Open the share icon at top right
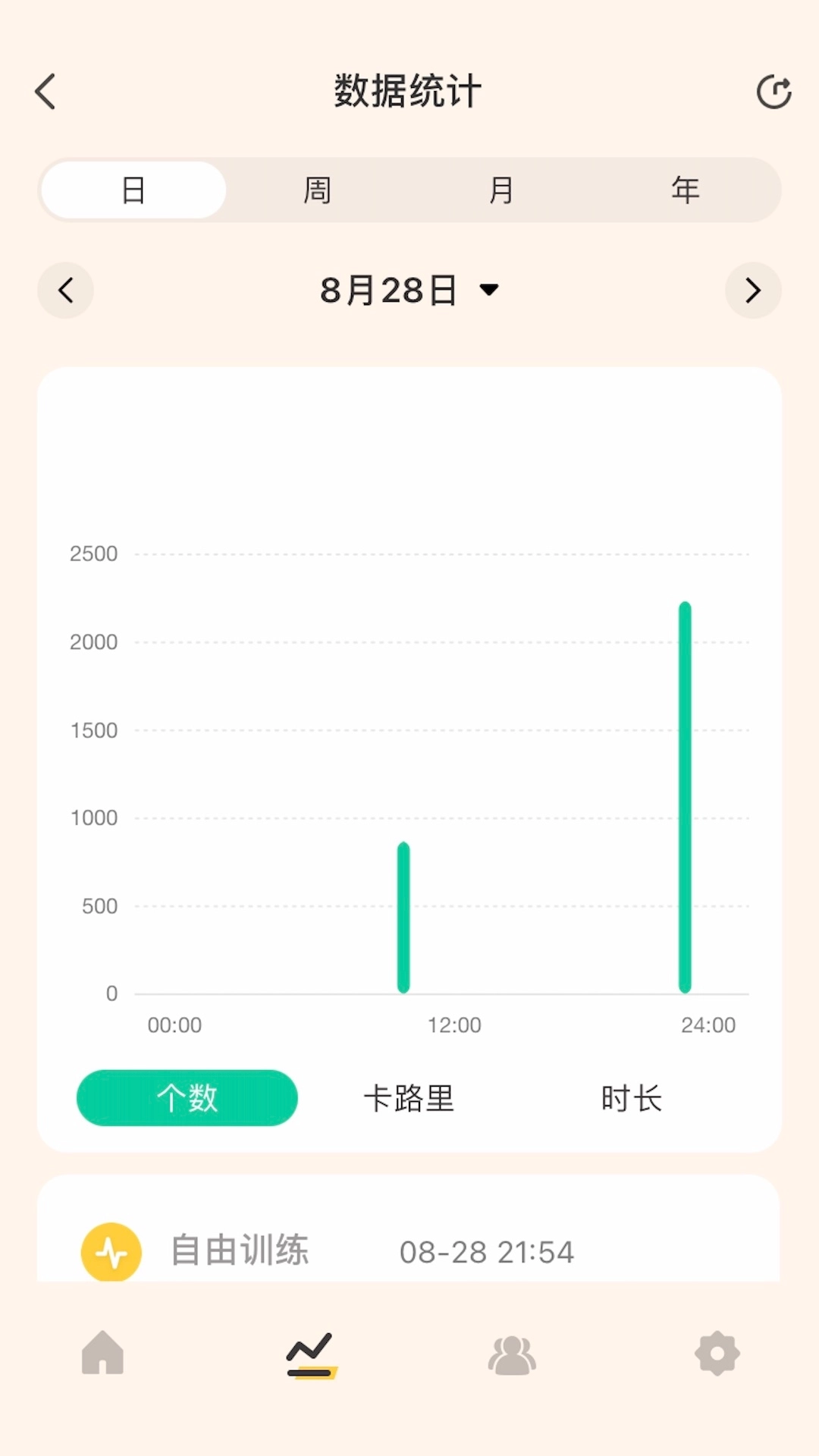This screenshot has width=819, height=1456. (x=774, y=90)
